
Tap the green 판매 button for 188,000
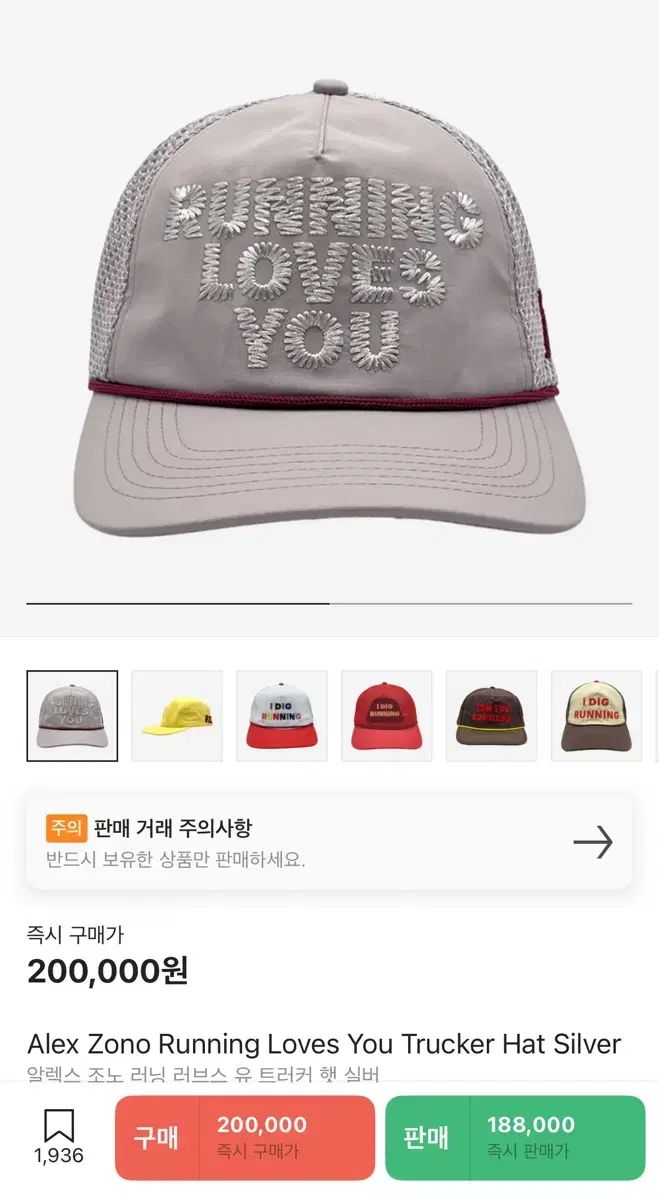pyautogui.click(x=515, y=1137)
